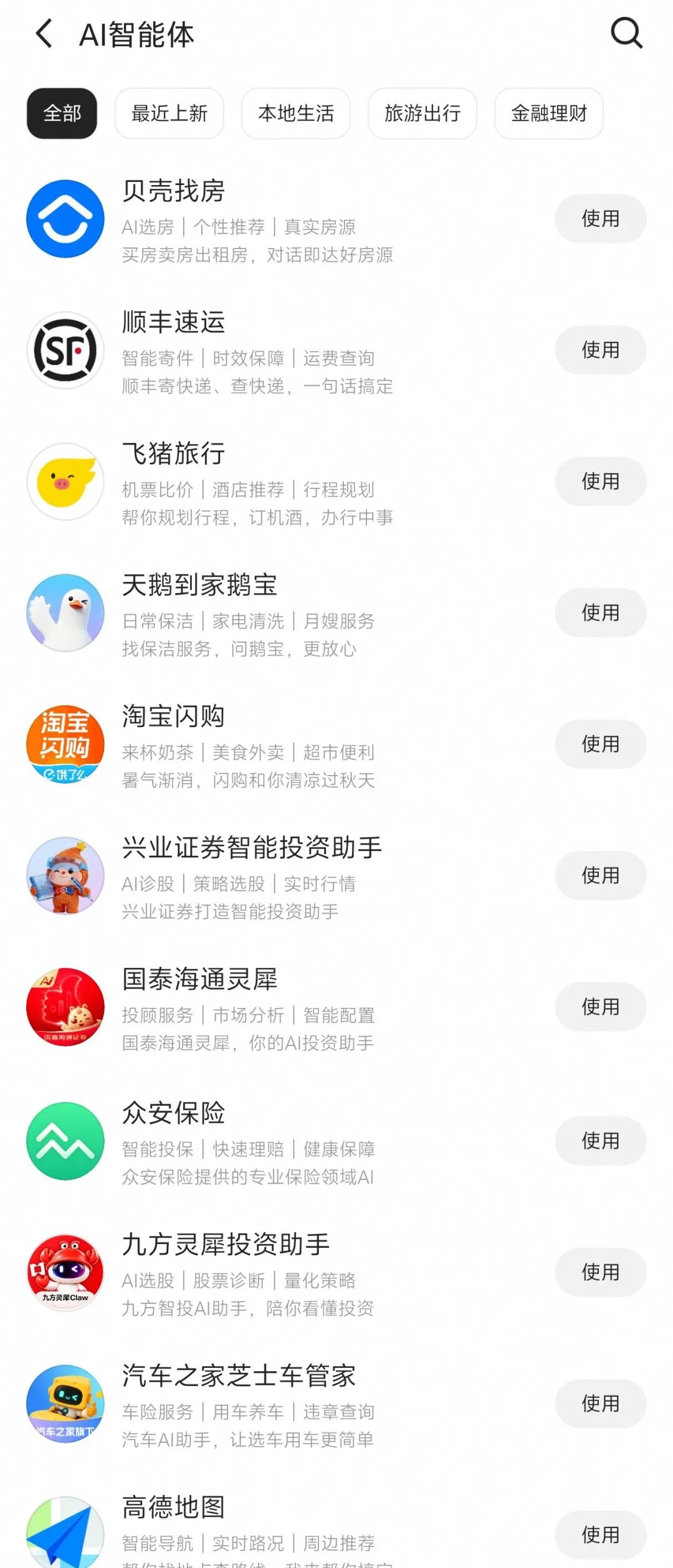Switch to the 本地生活 category
Viewport: 673px width, 1568px height.
pyautogui.click(x=296, y=113)
